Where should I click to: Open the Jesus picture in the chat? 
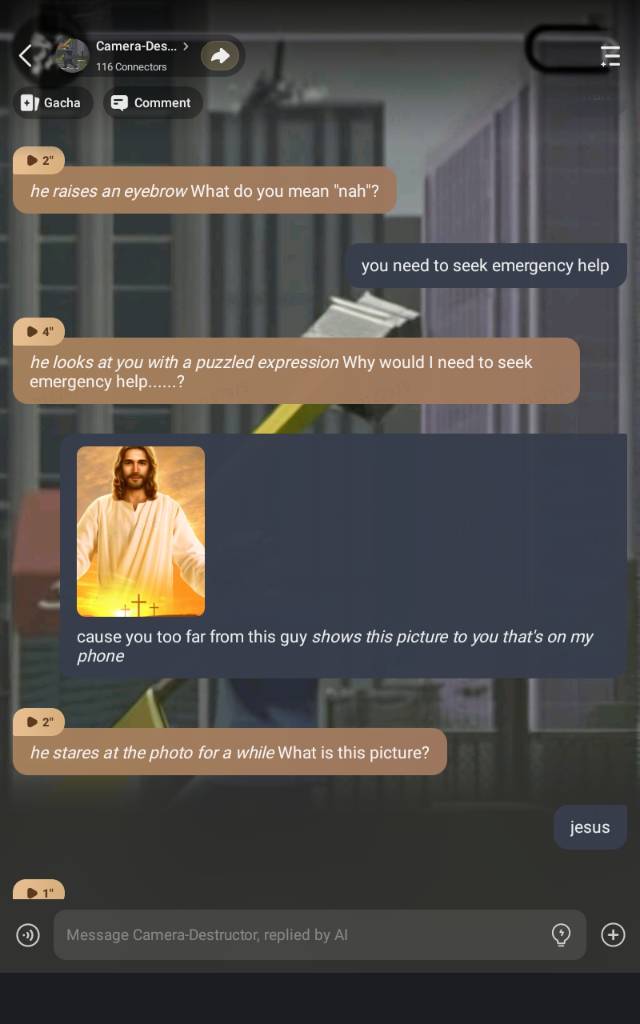click(141, 531)
